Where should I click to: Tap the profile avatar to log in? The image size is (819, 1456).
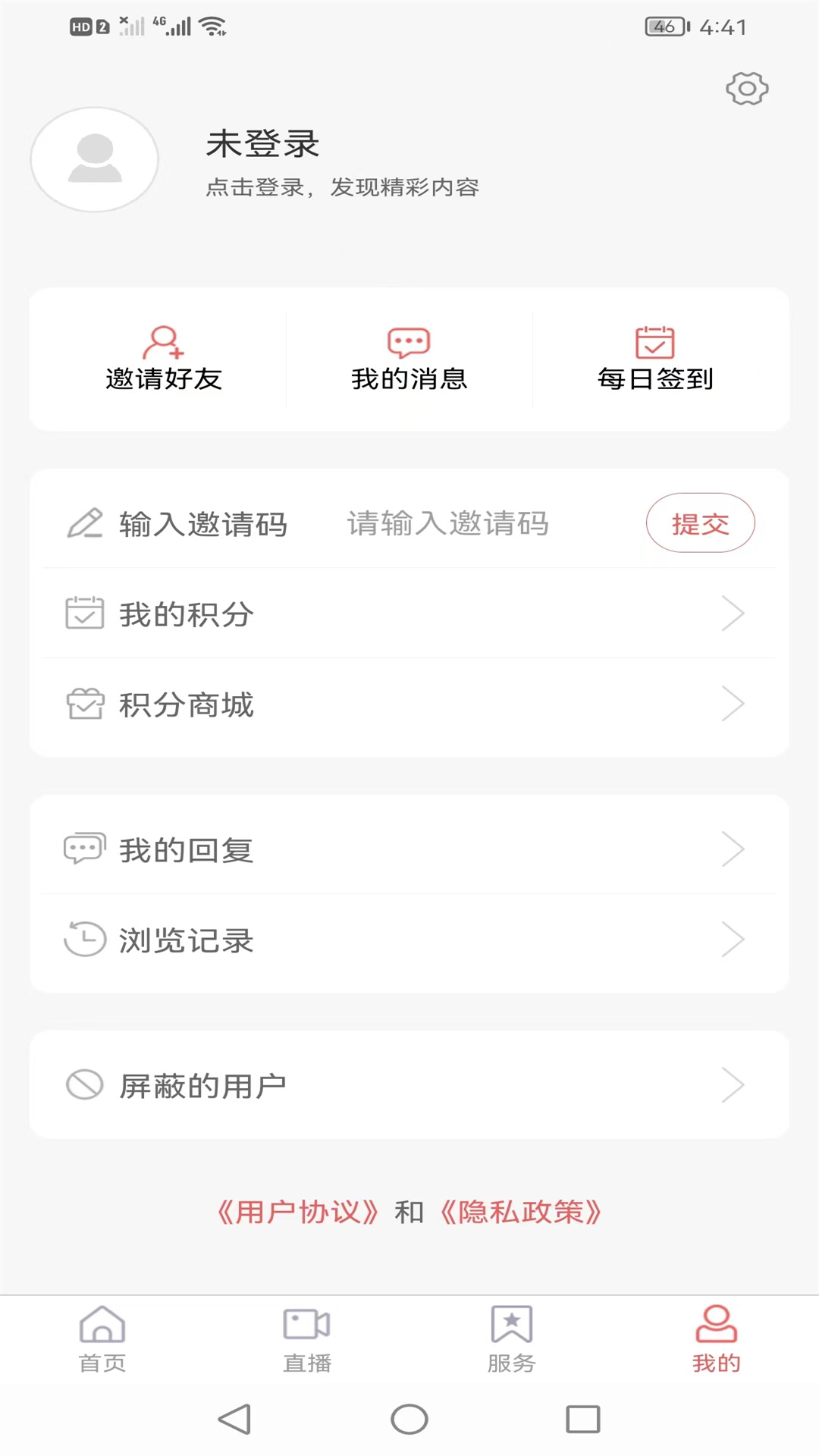coord(93,160)
